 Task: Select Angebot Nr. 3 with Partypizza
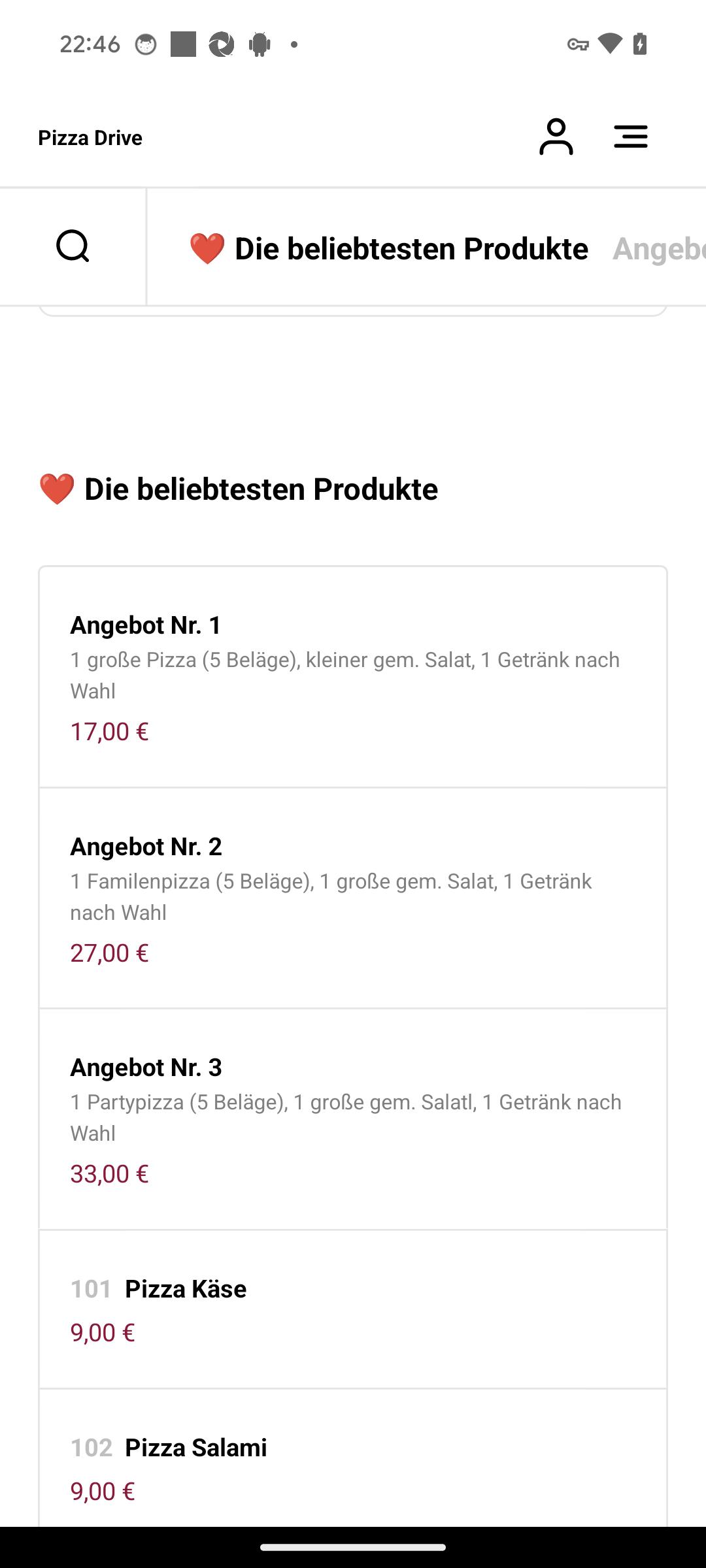(353, 1119)
